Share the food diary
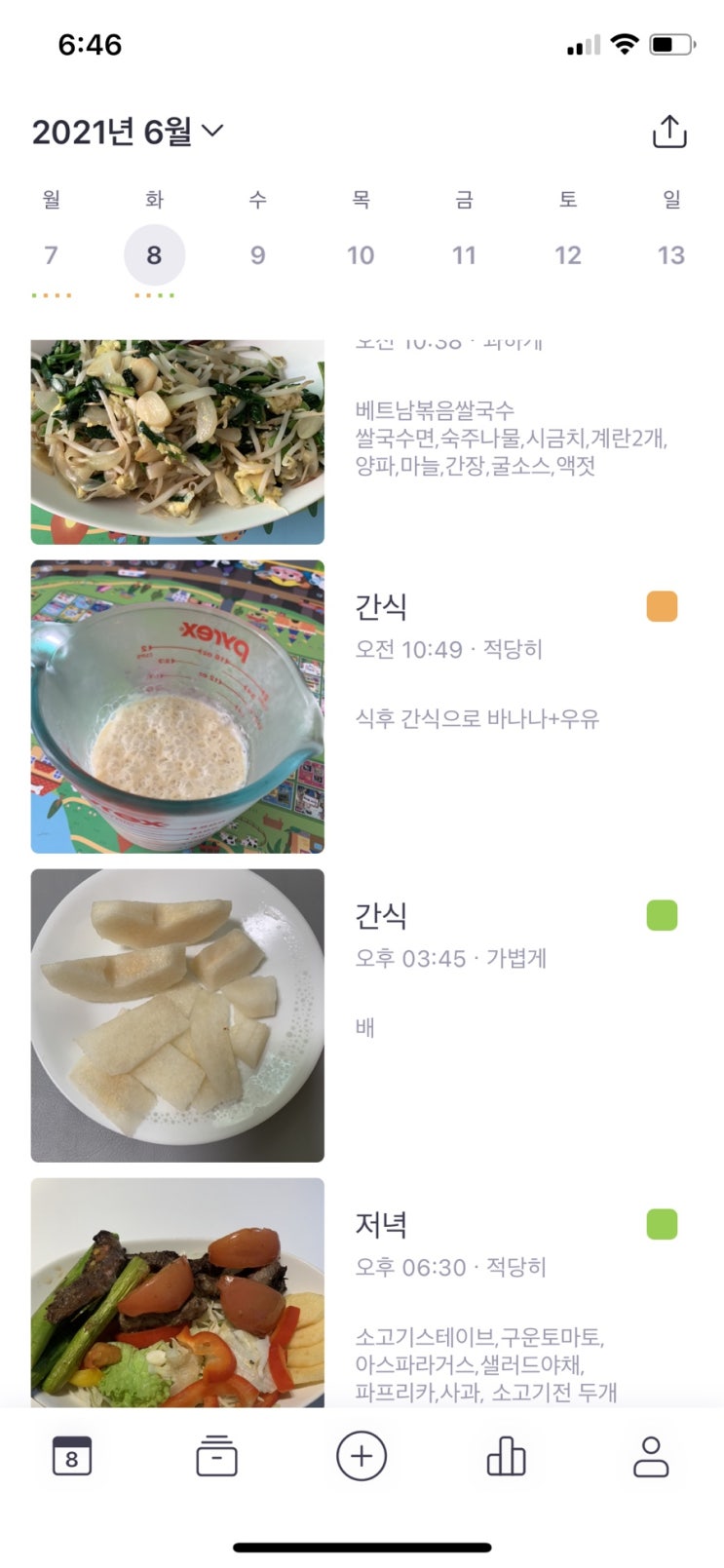The height and width of the screenshot is (1568, 724). pos(669,132)
